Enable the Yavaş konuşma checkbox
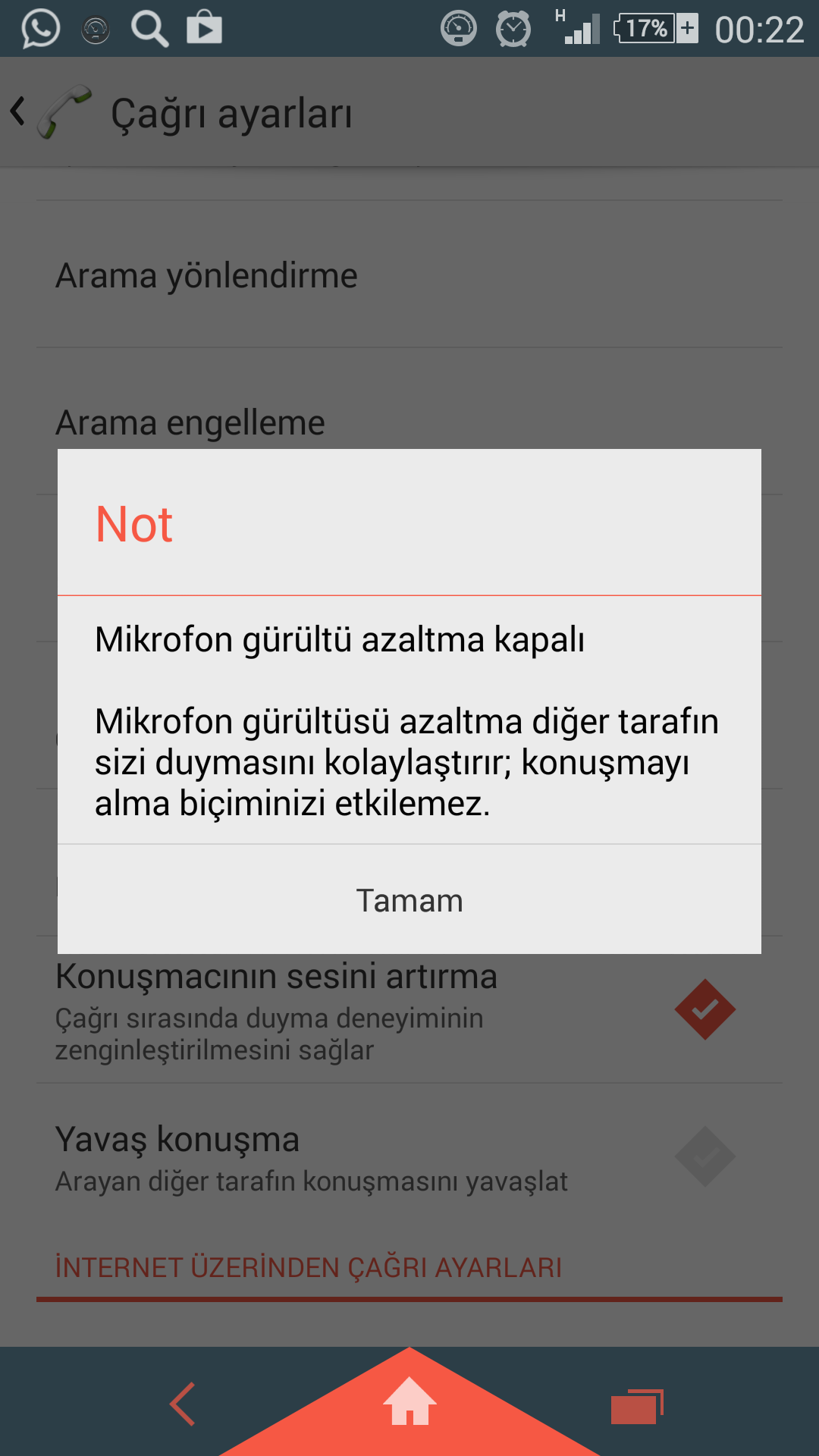This screenshot has height=1456, width=819. pos(704,1156)
